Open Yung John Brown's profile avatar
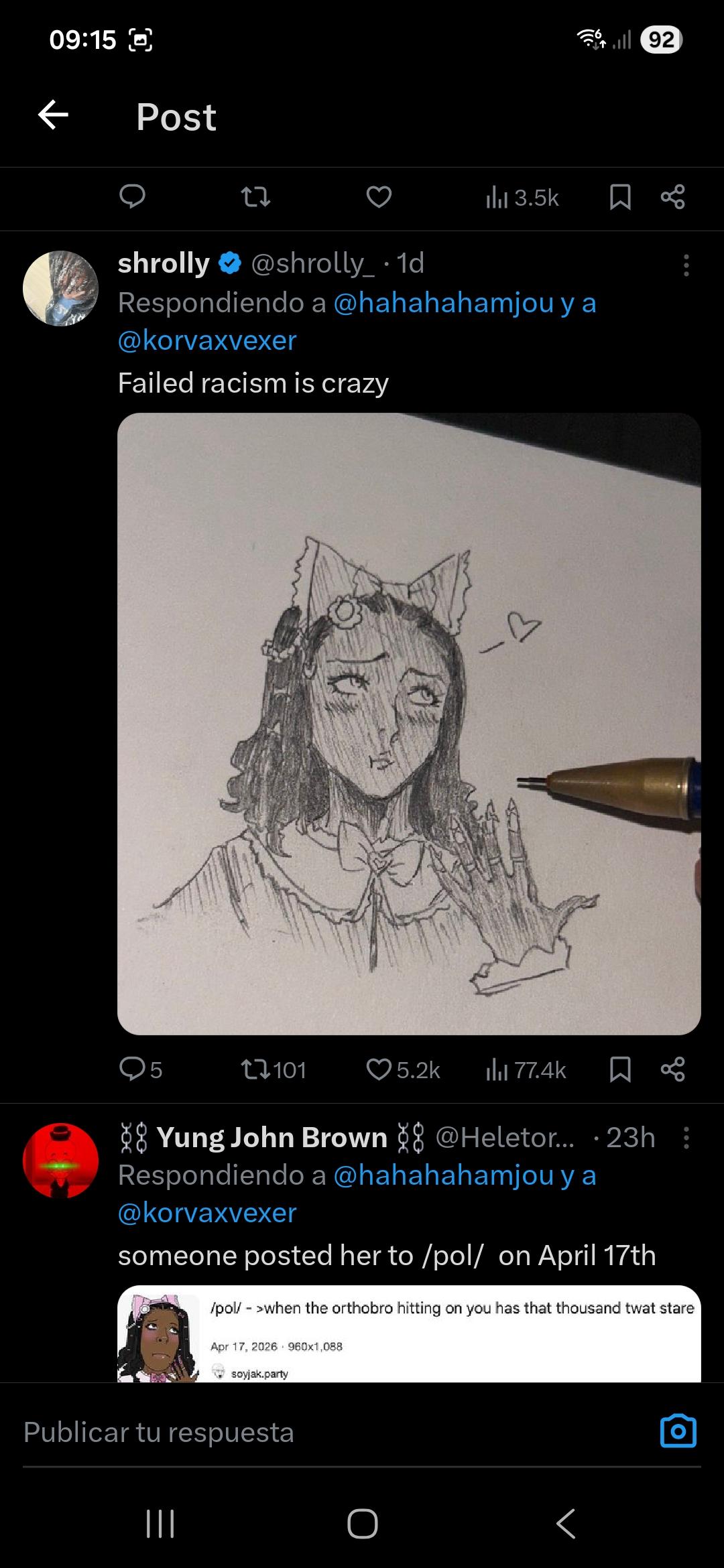This screenshot has width=724, height=1568. [x=60, y=1161]
